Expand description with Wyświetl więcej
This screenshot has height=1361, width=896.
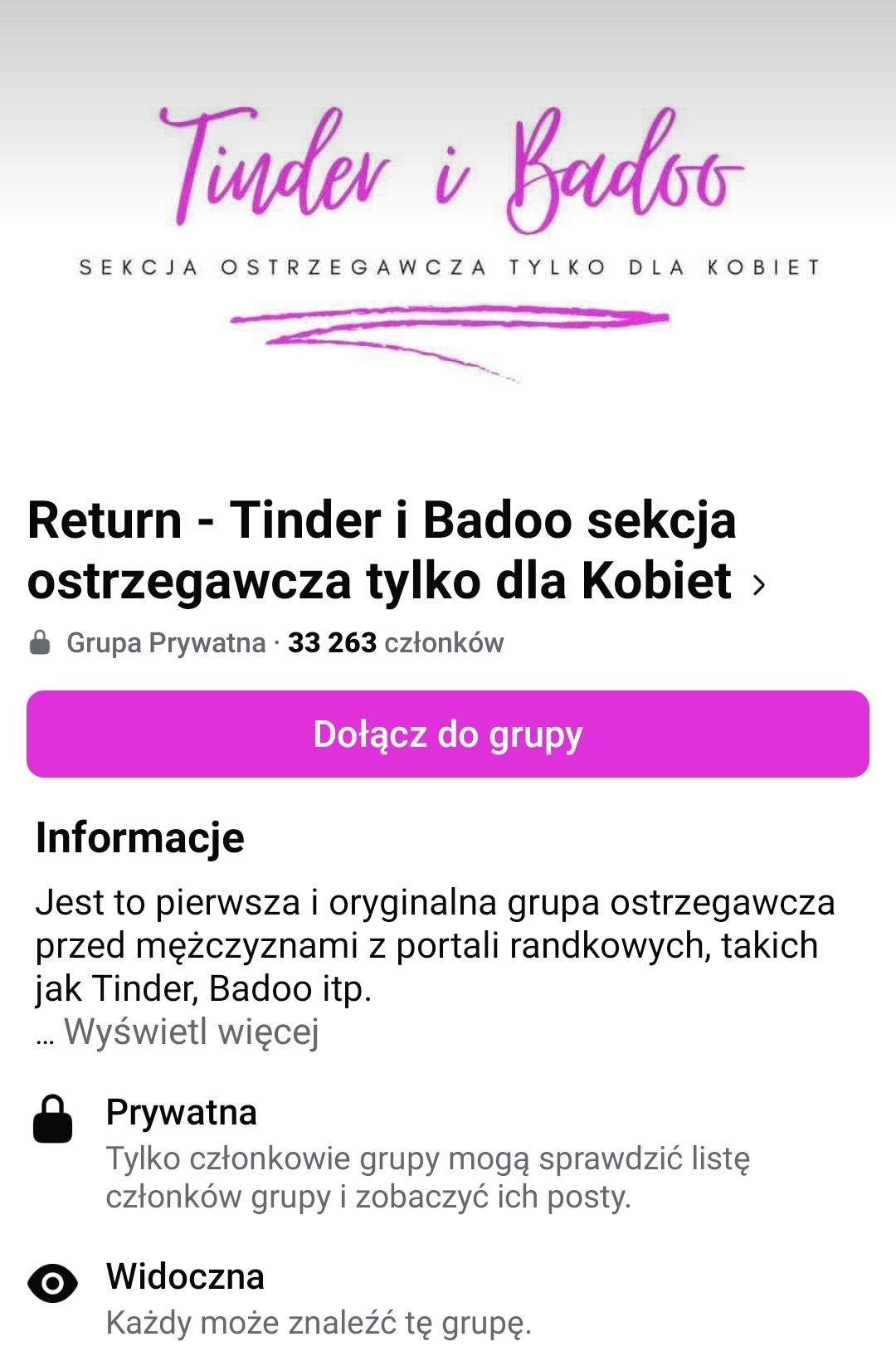click(x=191, y=1032)
